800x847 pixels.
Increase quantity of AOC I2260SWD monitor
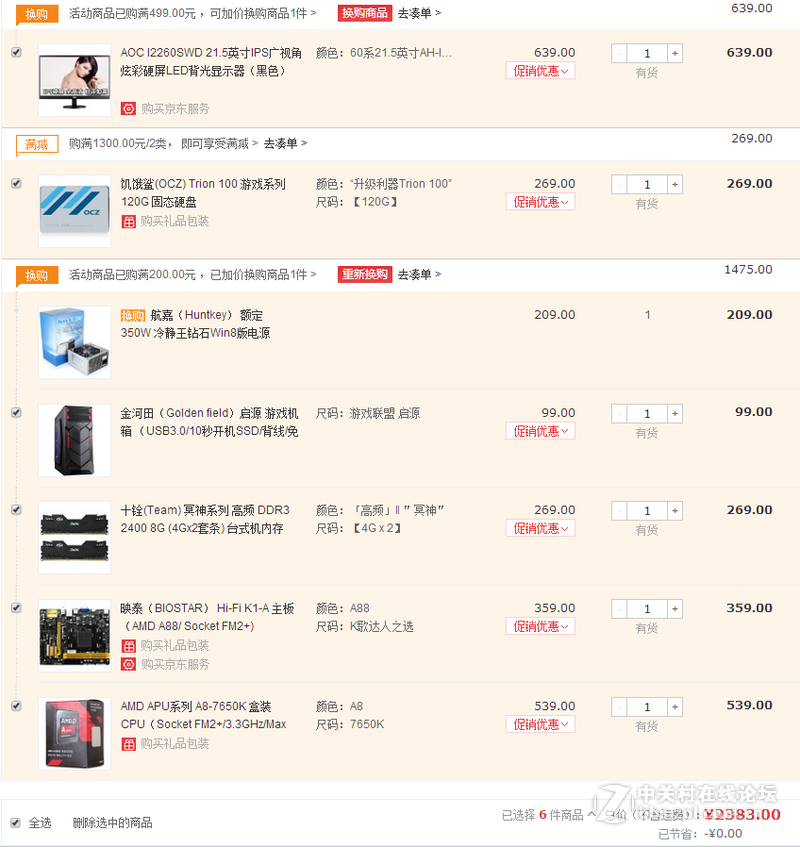click(x=675, y=53)
